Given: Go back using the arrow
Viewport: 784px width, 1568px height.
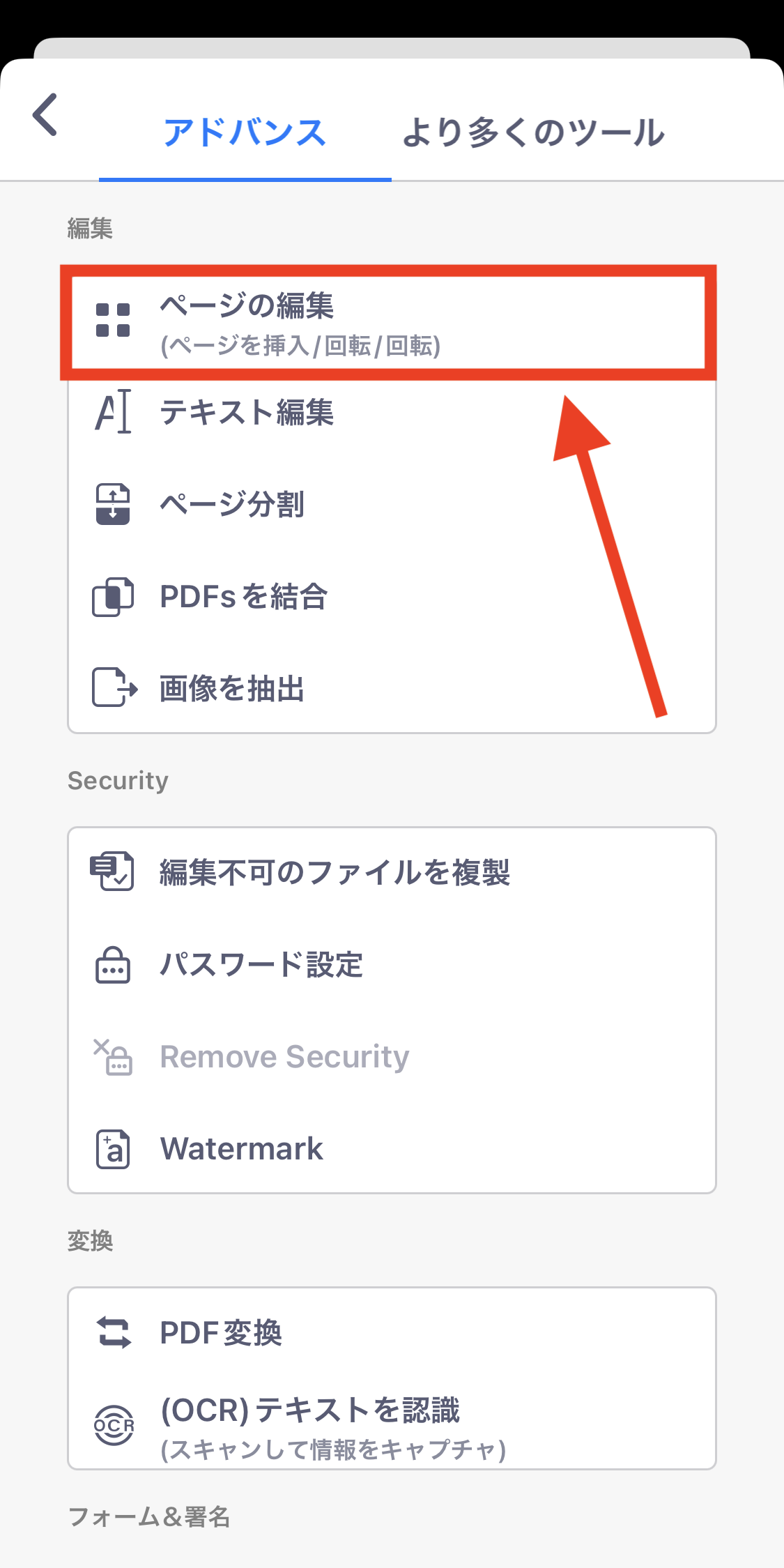Looking at the screenshot, I should tap(45, 114).
